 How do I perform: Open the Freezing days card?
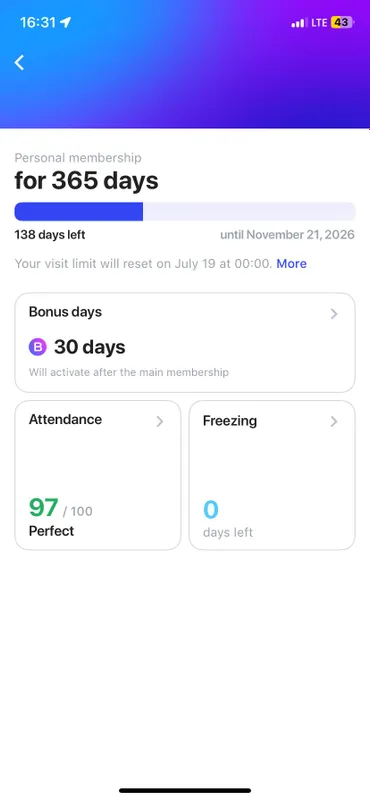pyautogui.click(x=272, y=475)
